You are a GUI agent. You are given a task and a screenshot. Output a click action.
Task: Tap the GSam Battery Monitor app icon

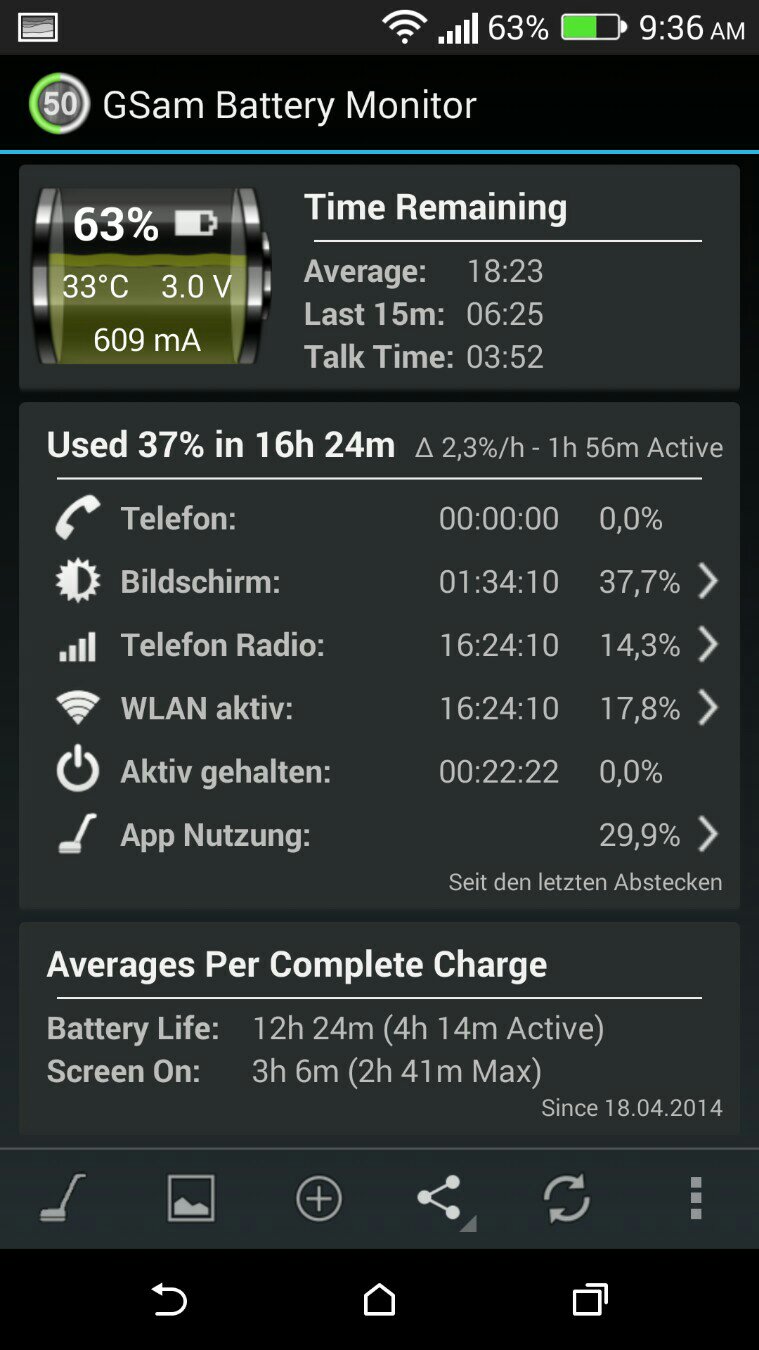pos(59,103)
